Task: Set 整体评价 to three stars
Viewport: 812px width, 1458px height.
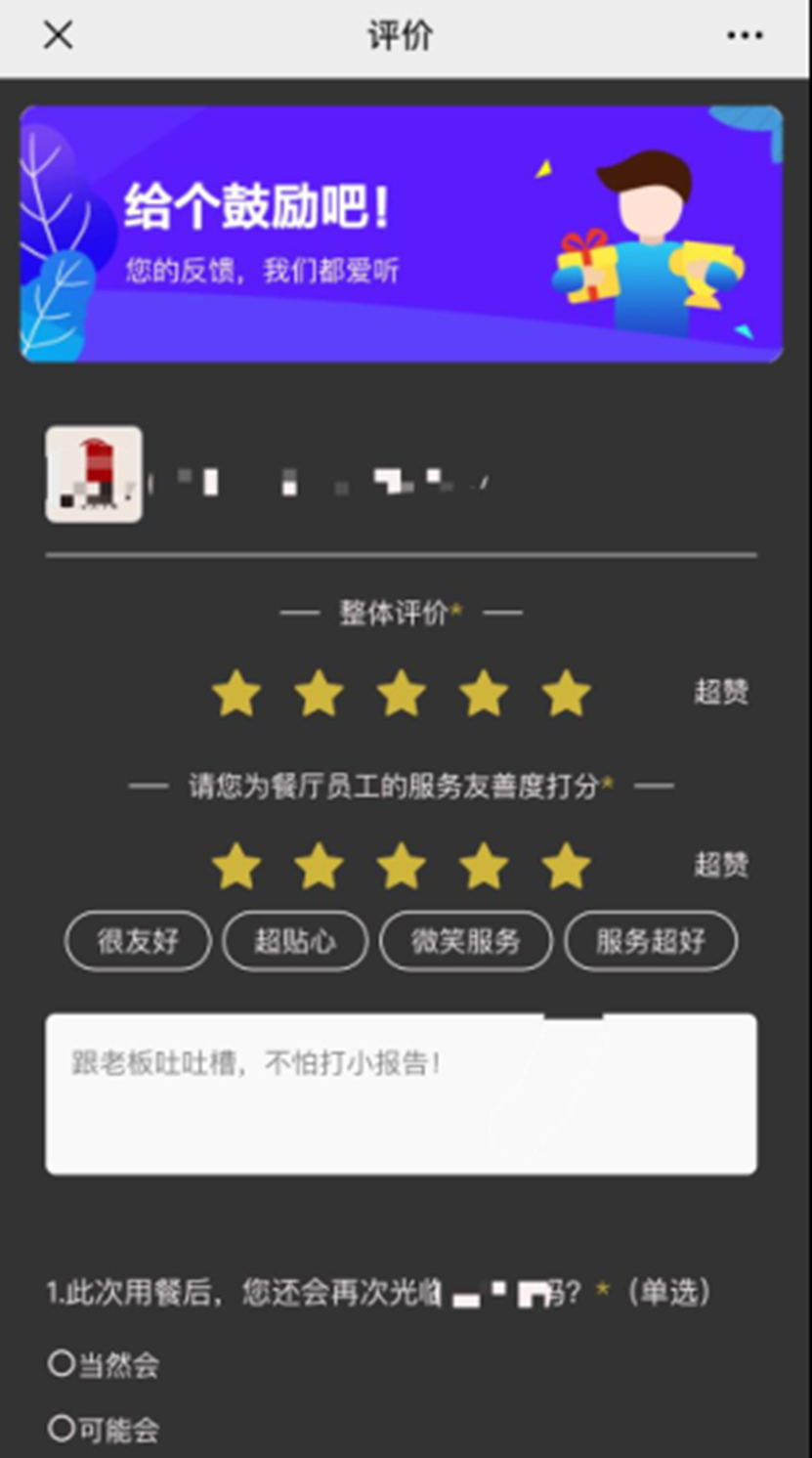Action: click(402, 694)
